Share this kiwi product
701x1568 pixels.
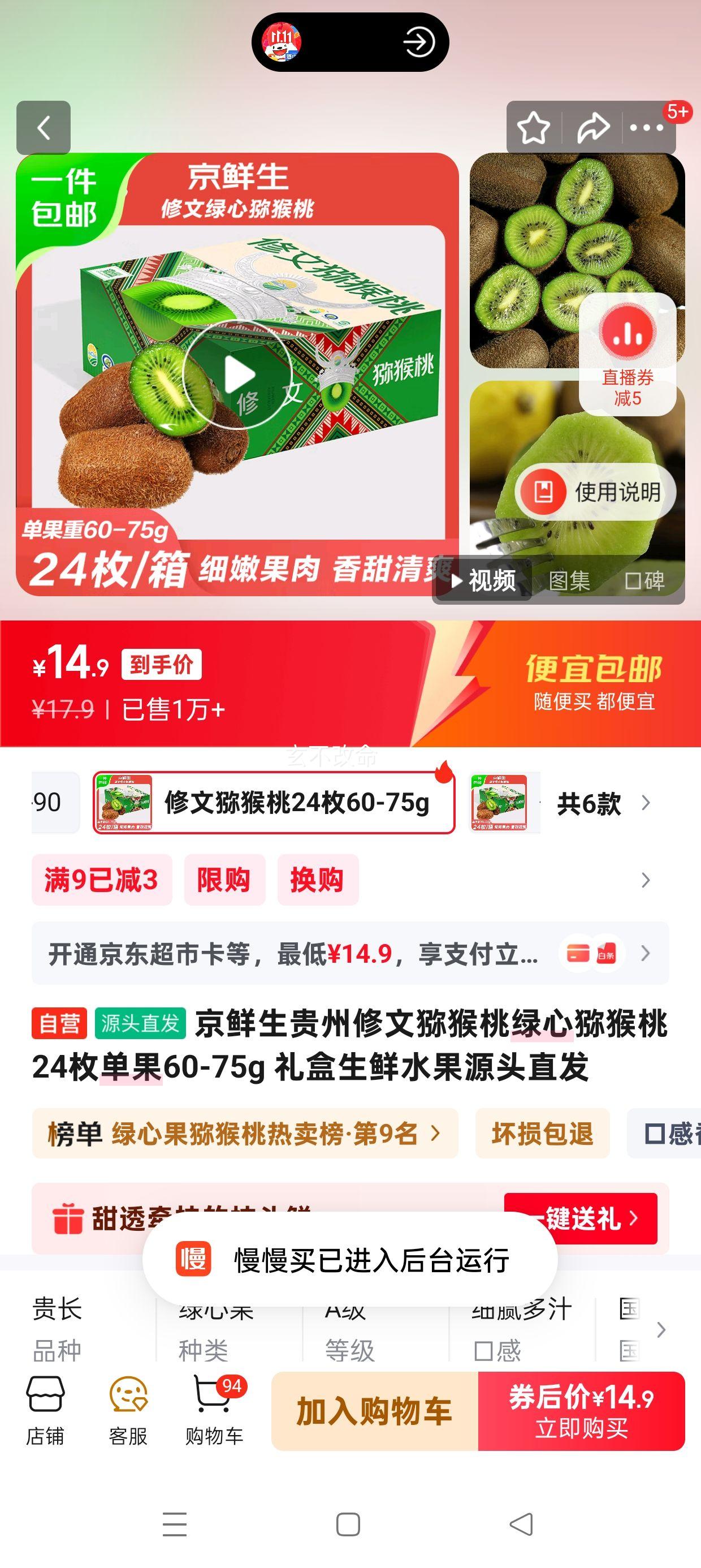pyautogui.click(x=592, y=128)
